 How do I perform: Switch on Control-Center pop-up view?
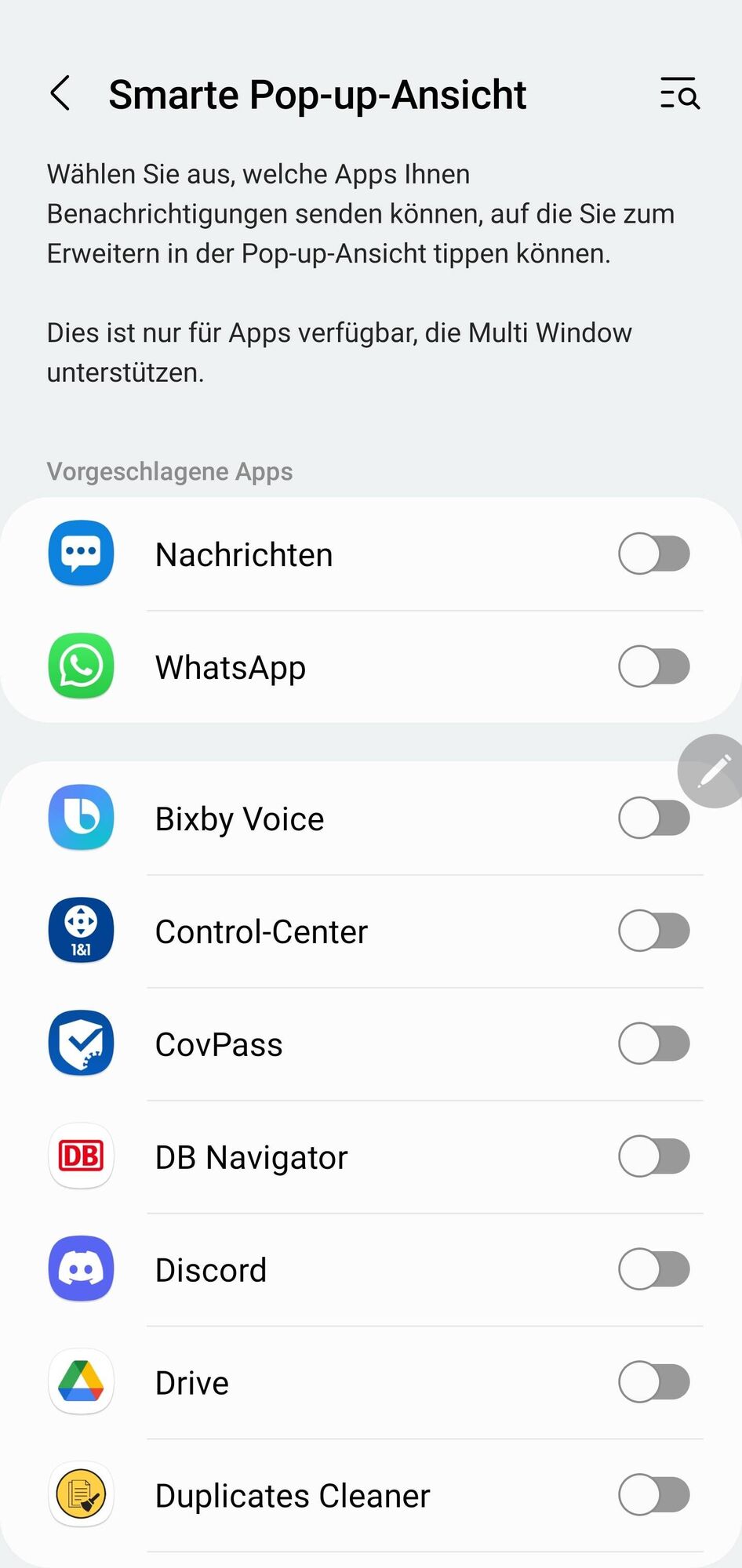[x=653, y=931]
